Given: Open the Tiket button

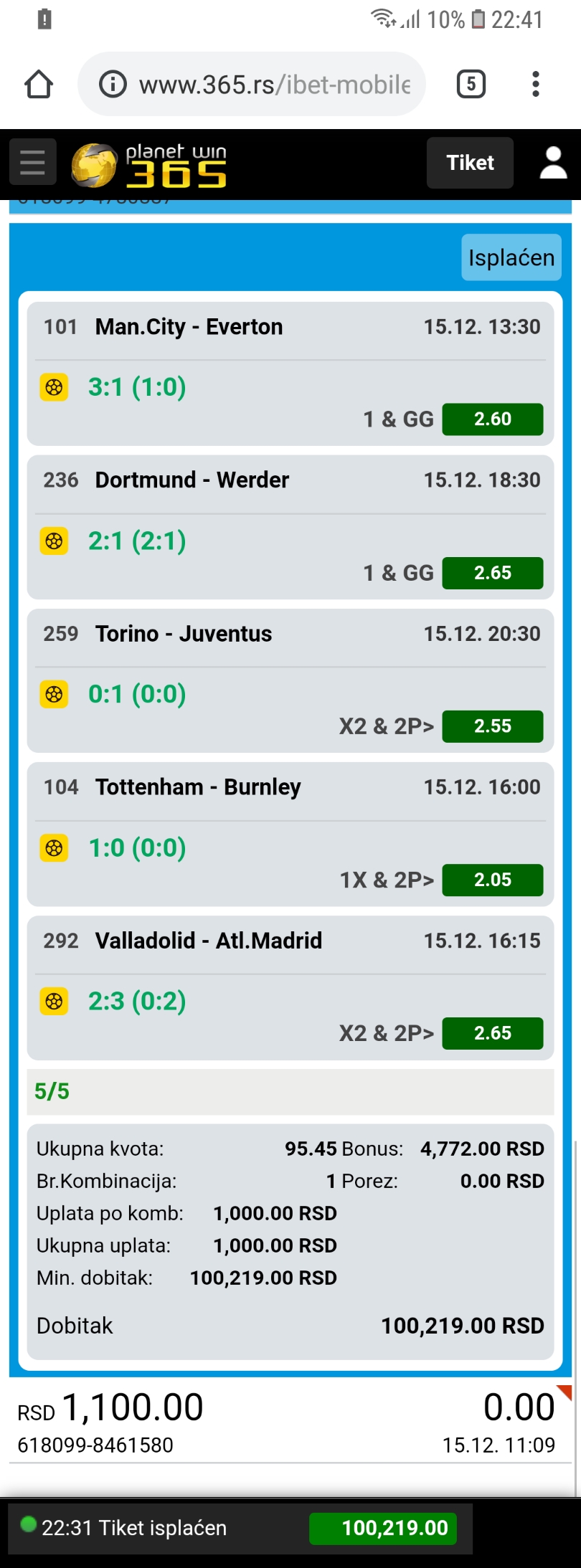Looking at the screenshot, I should (470, 163).
